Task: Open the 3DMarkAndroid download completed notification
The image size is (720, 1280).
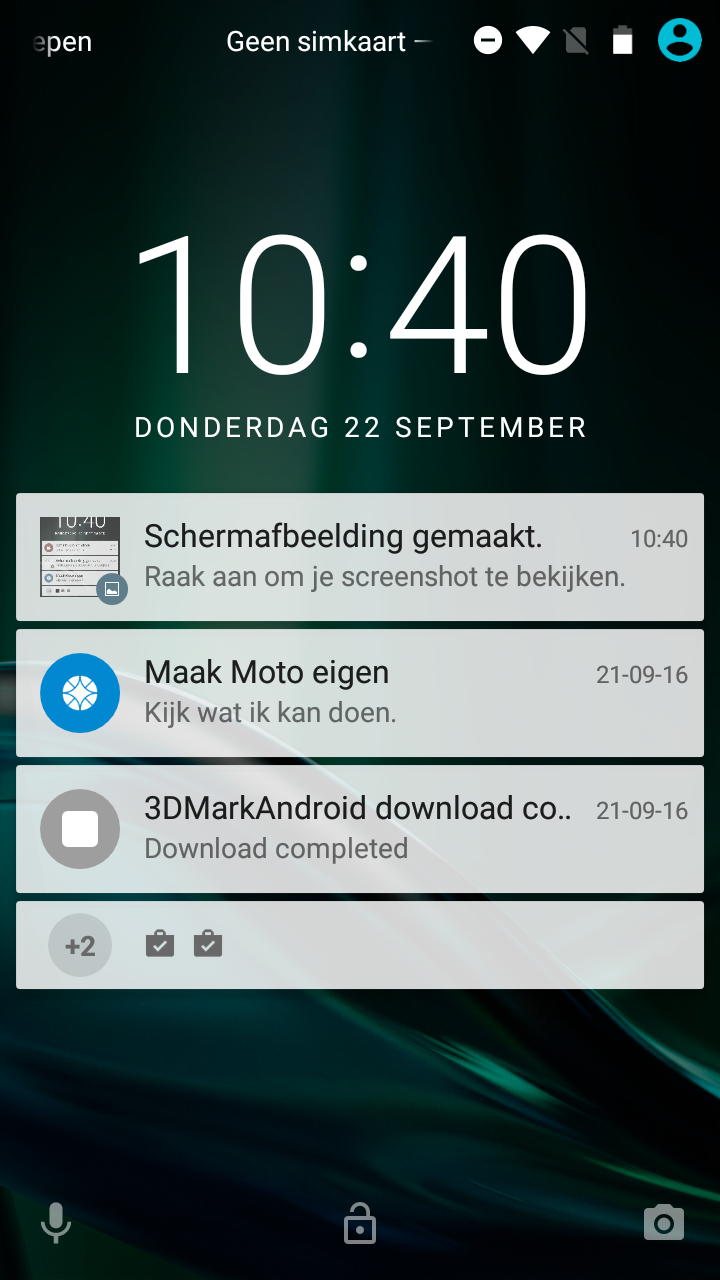Action: click(360, 829)
